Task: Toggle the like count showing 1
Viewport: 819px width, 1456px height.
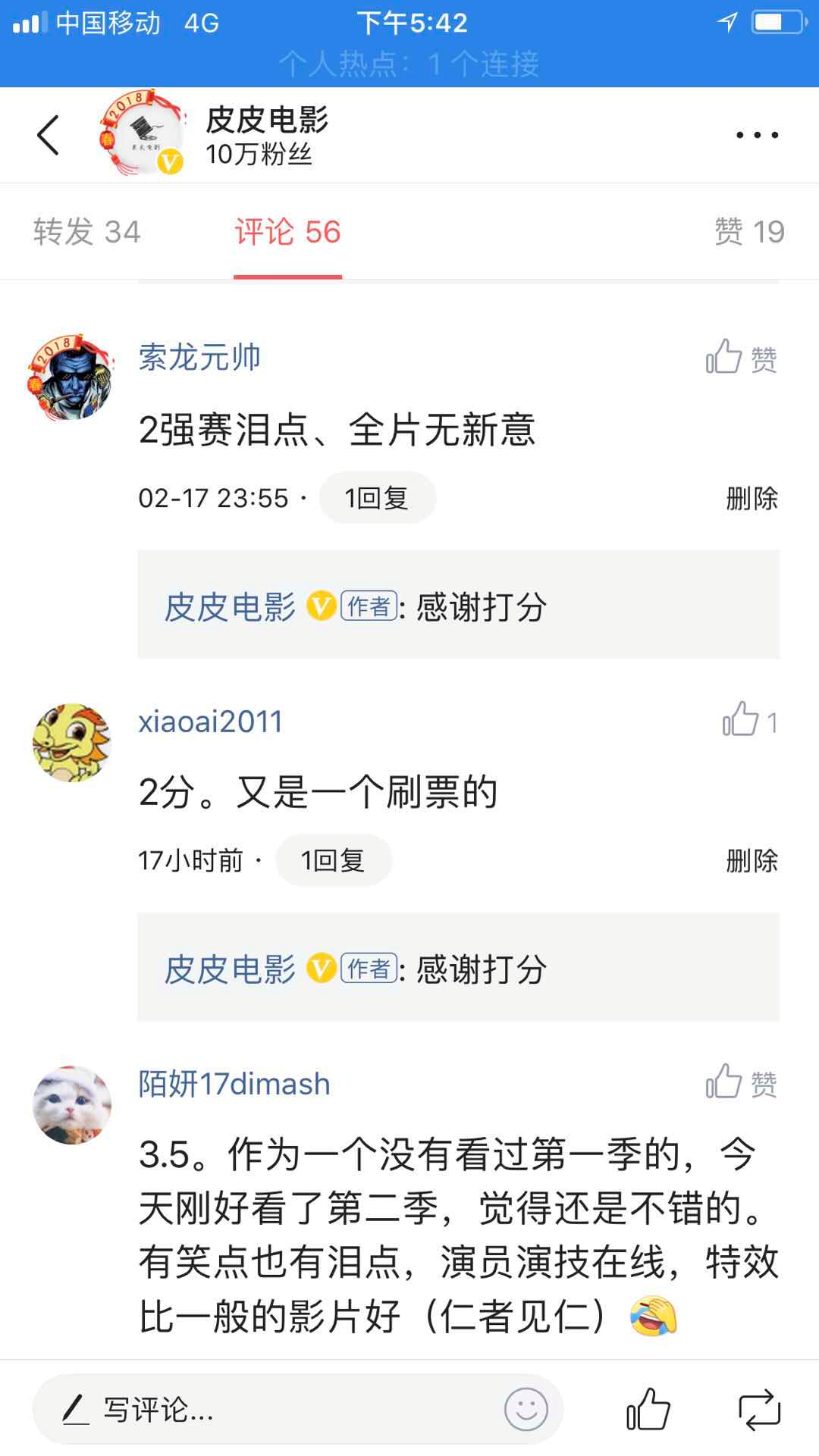Action: (x=773, y=722)
